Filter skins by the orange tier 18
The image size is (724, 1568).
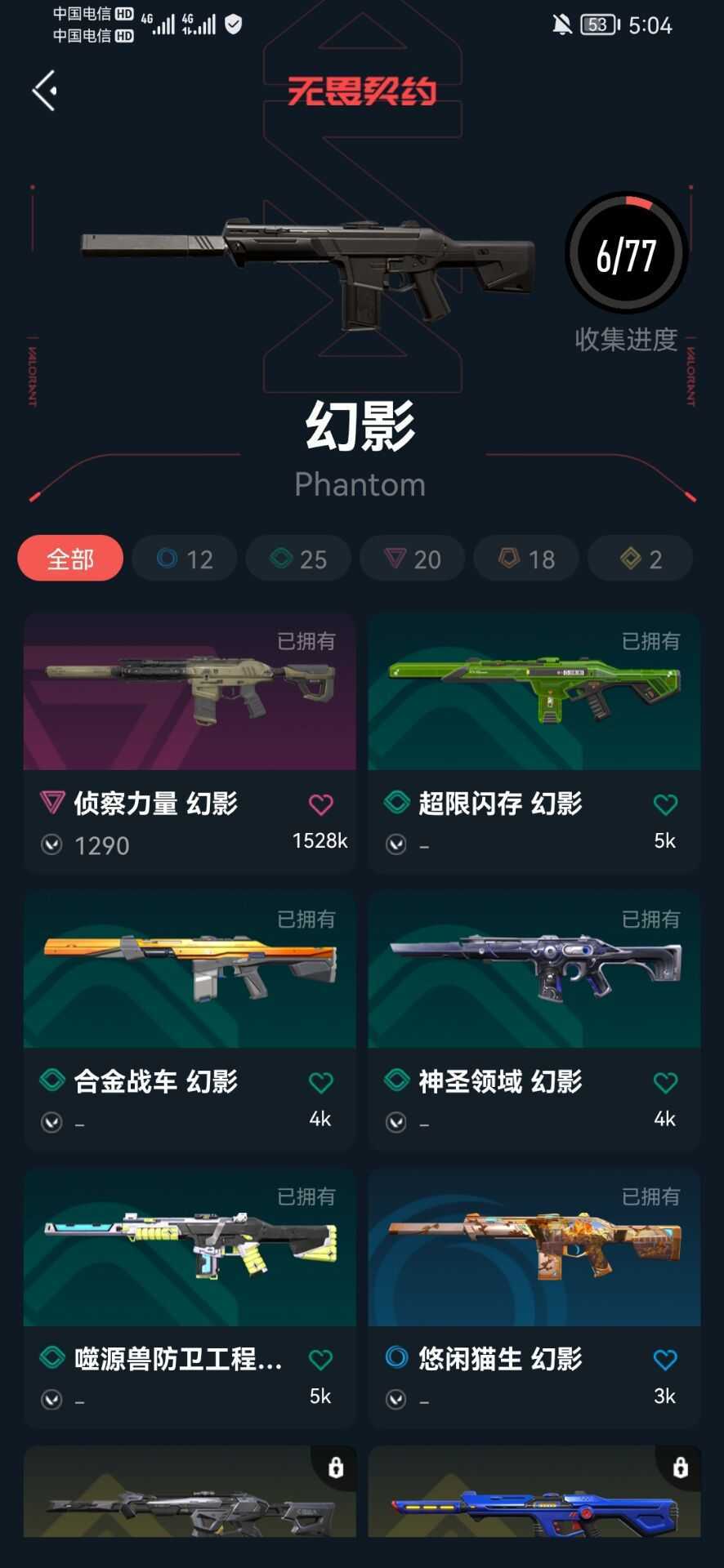pos(526,559)
